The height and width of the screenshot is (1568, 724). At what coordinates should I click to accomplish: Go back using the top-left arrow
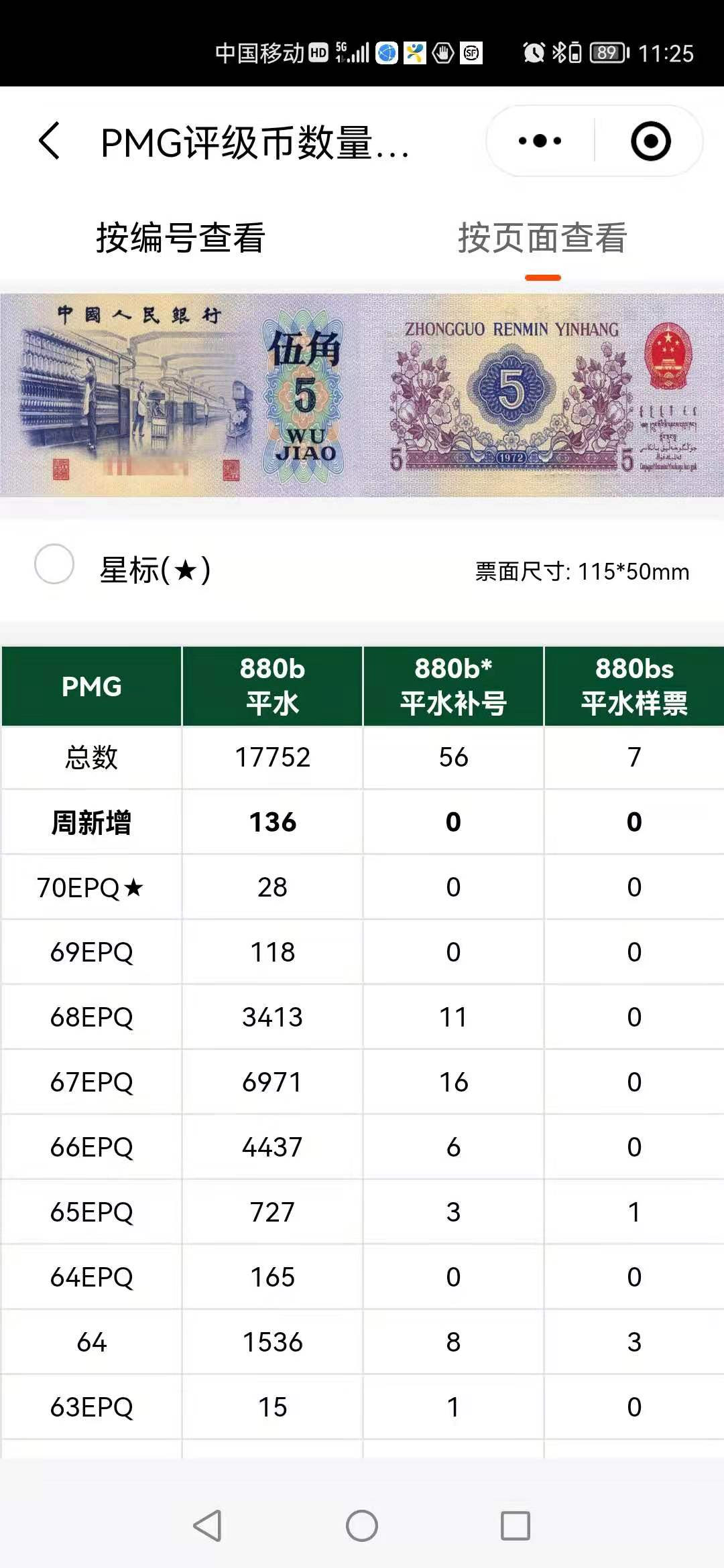click(x=50, y=141)
